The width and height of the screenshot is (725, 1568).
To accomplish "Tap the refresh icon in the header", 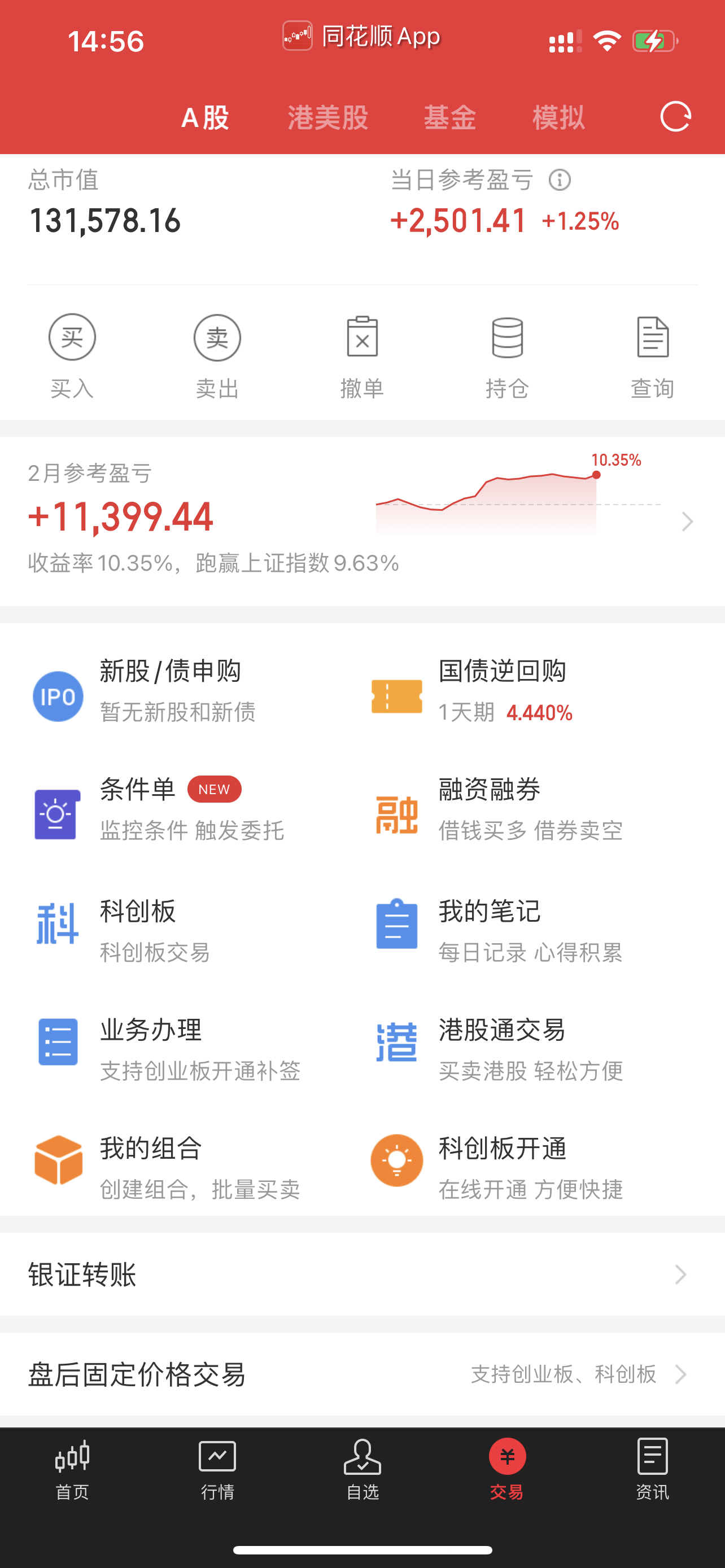I will tap(676, 117).
